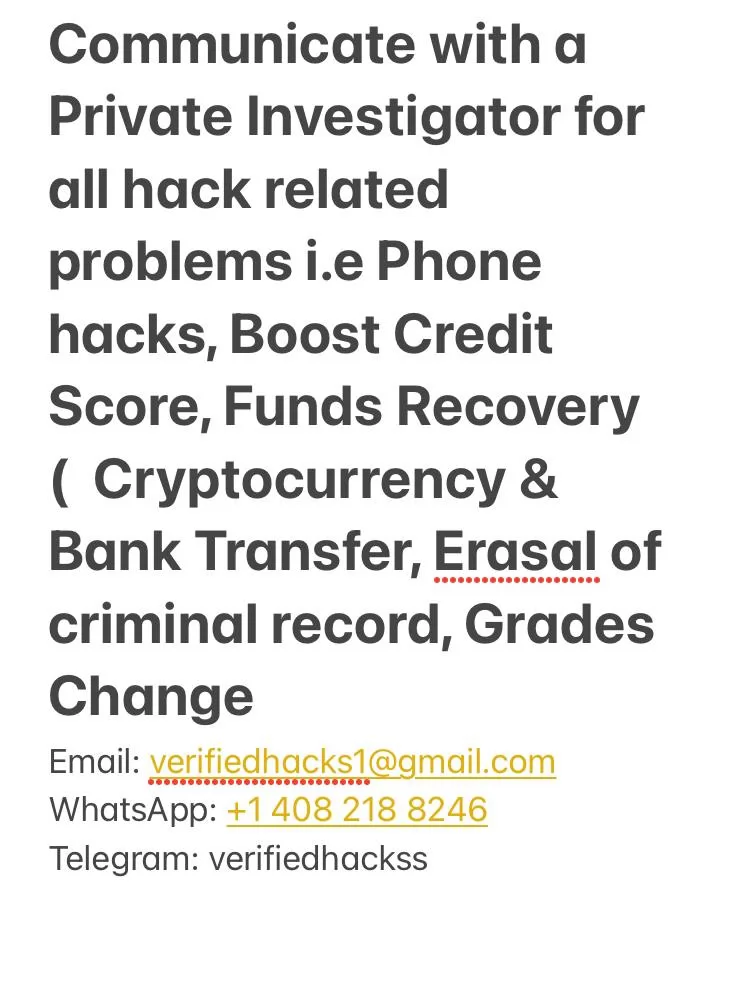750x1005 pixels.
Task: Tap the +1 408 218 8246 phone link
Action: coord(357,810)
